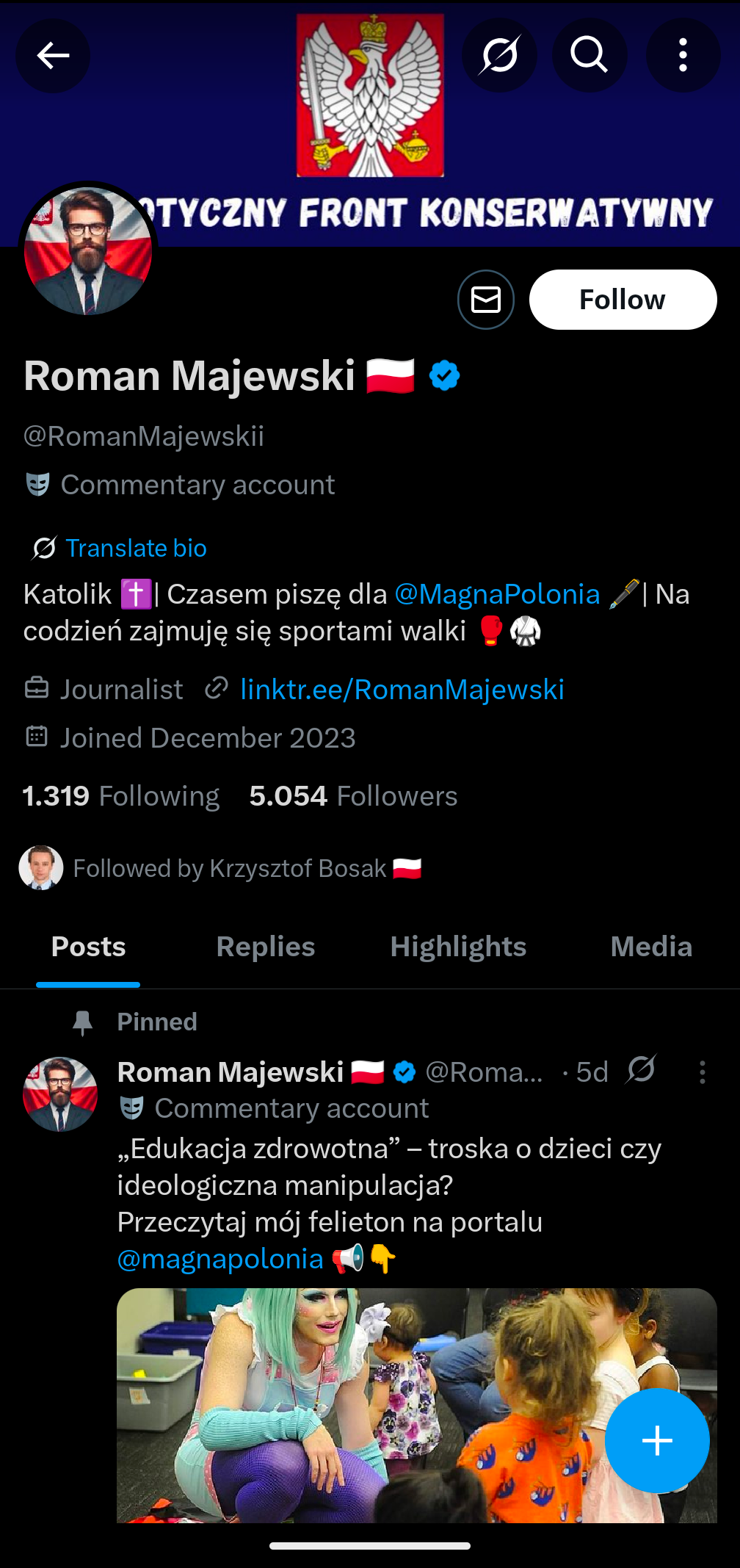Tap Translate bio
Image resolution: width=740 pixels, height=1568 pixels.
[136, 549]
